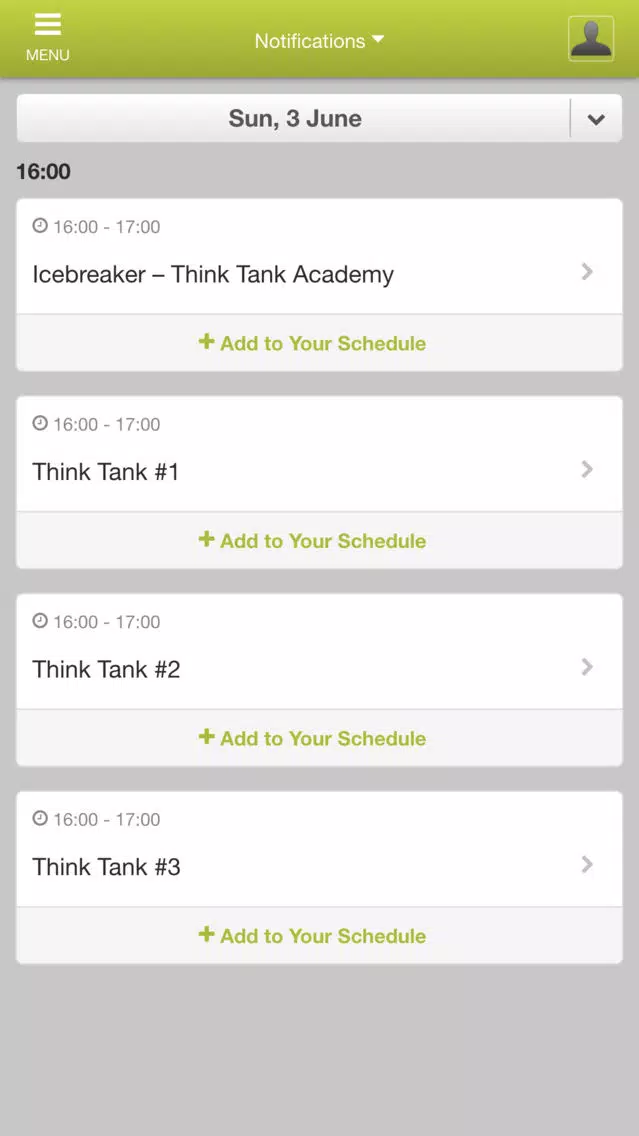Screen dimensions: 639x1136
Task: Open Icebreaker – Think Tank Academy session
Action: coord(320,256)
